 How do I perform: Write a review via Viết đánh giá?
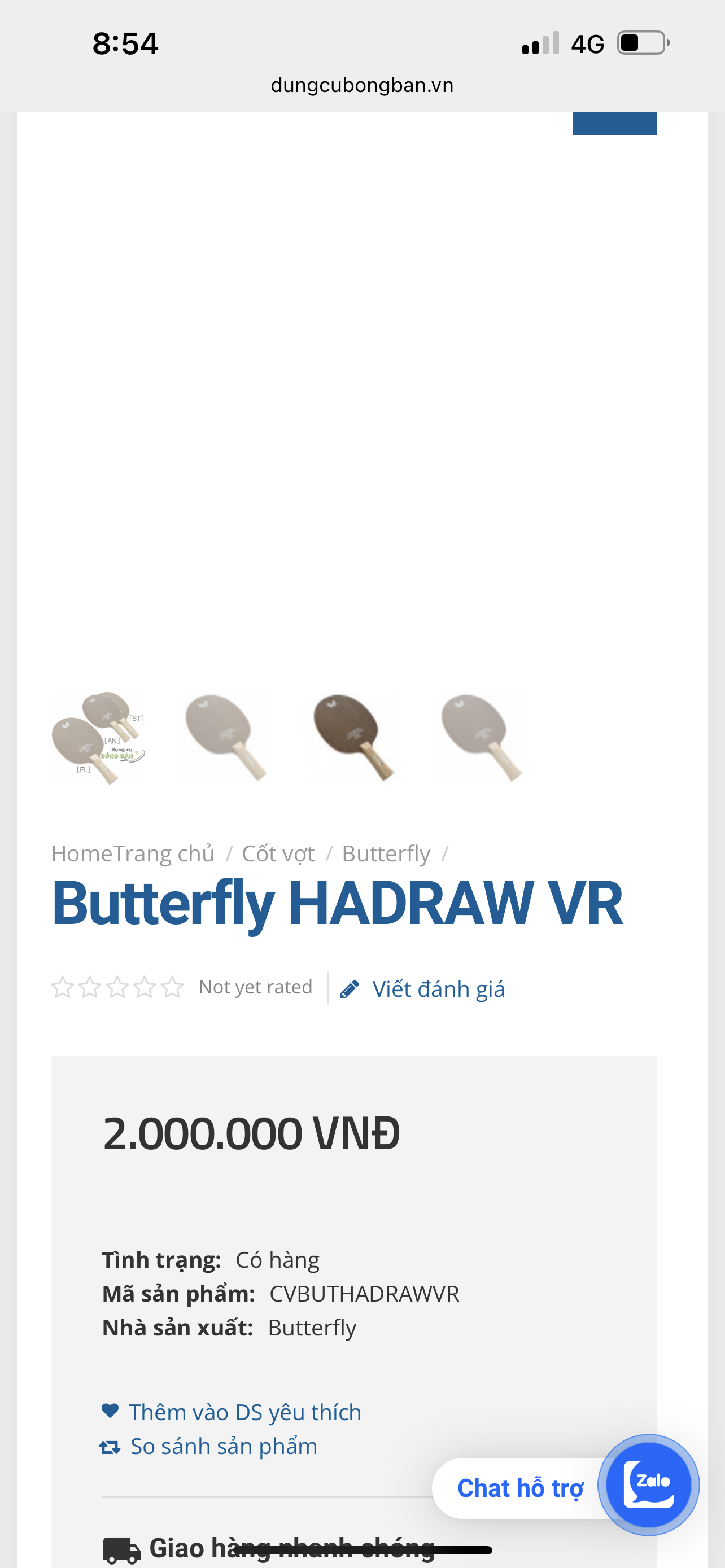click(x=422, y=988)
